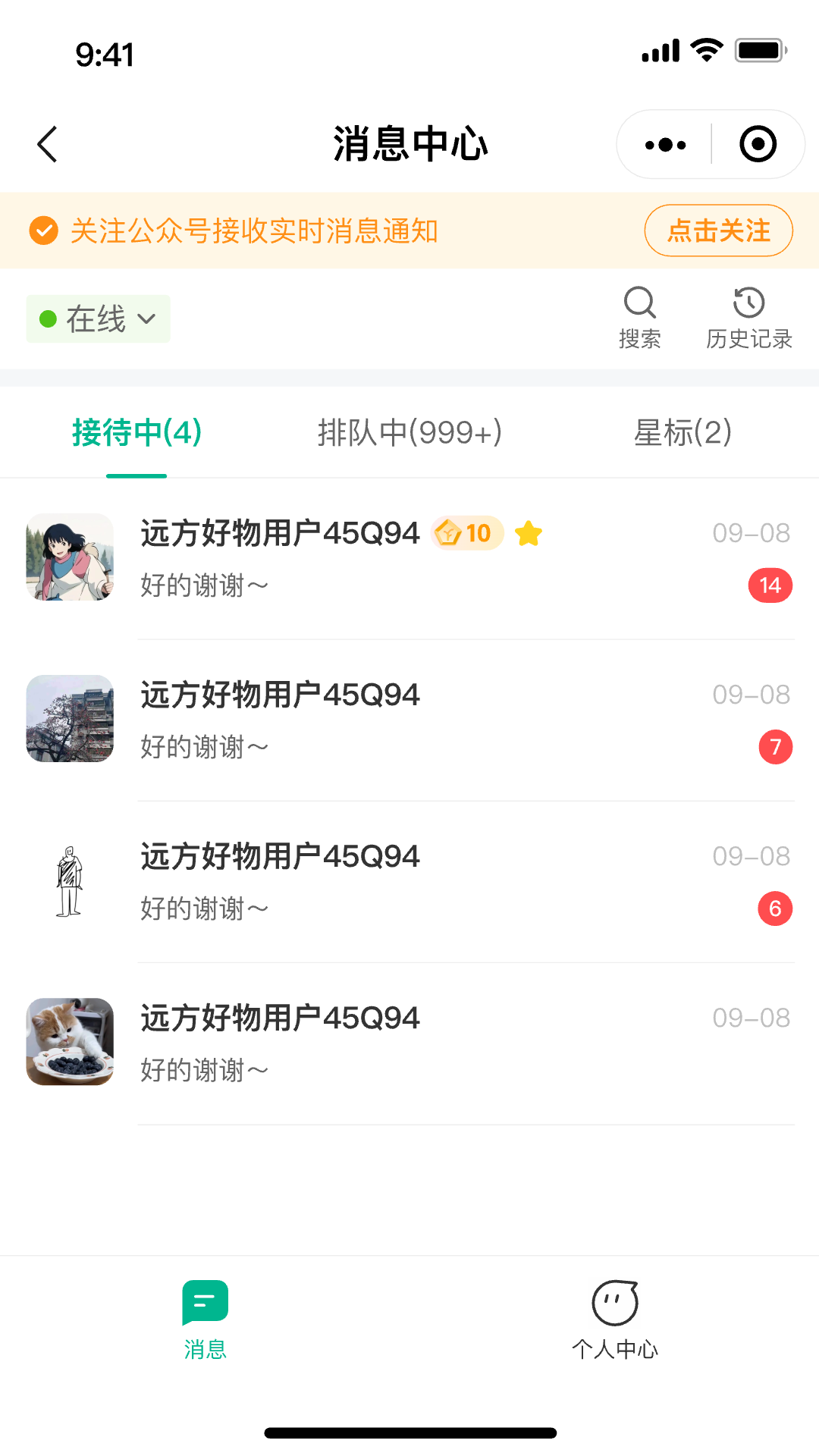The width and height of the screenshot is (819, 1456).
Task: Tap the red unread badge showing 14
Action: (770, 585)
